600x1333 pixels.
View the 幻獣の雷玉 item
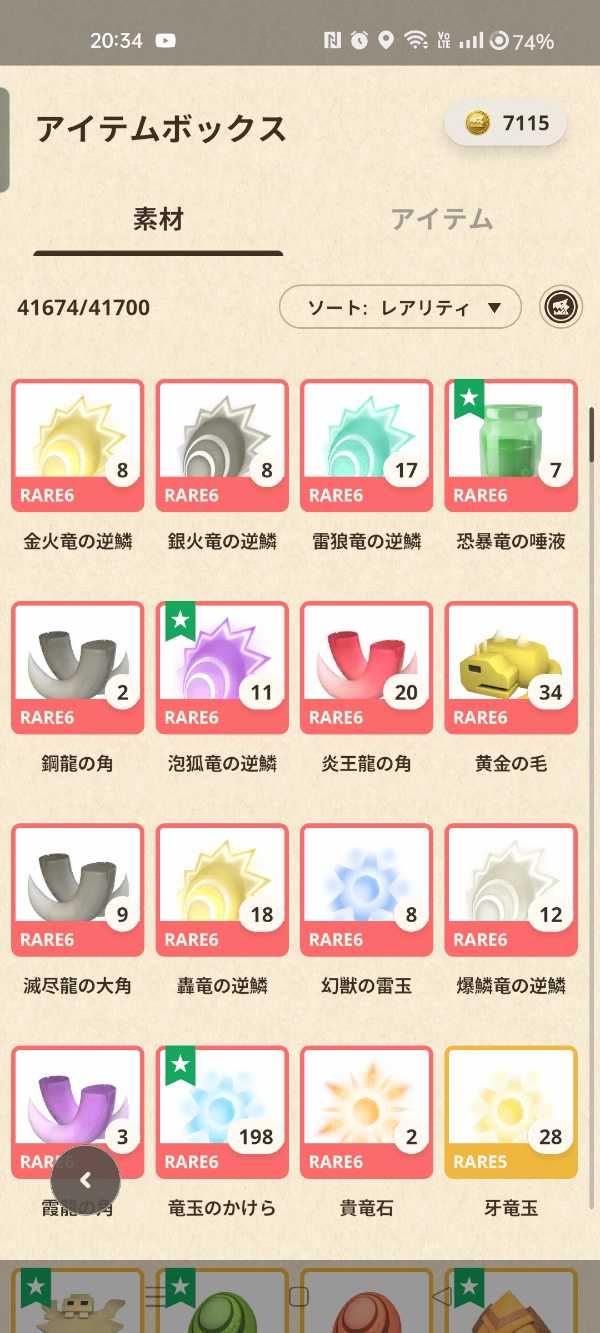(366, 890)
